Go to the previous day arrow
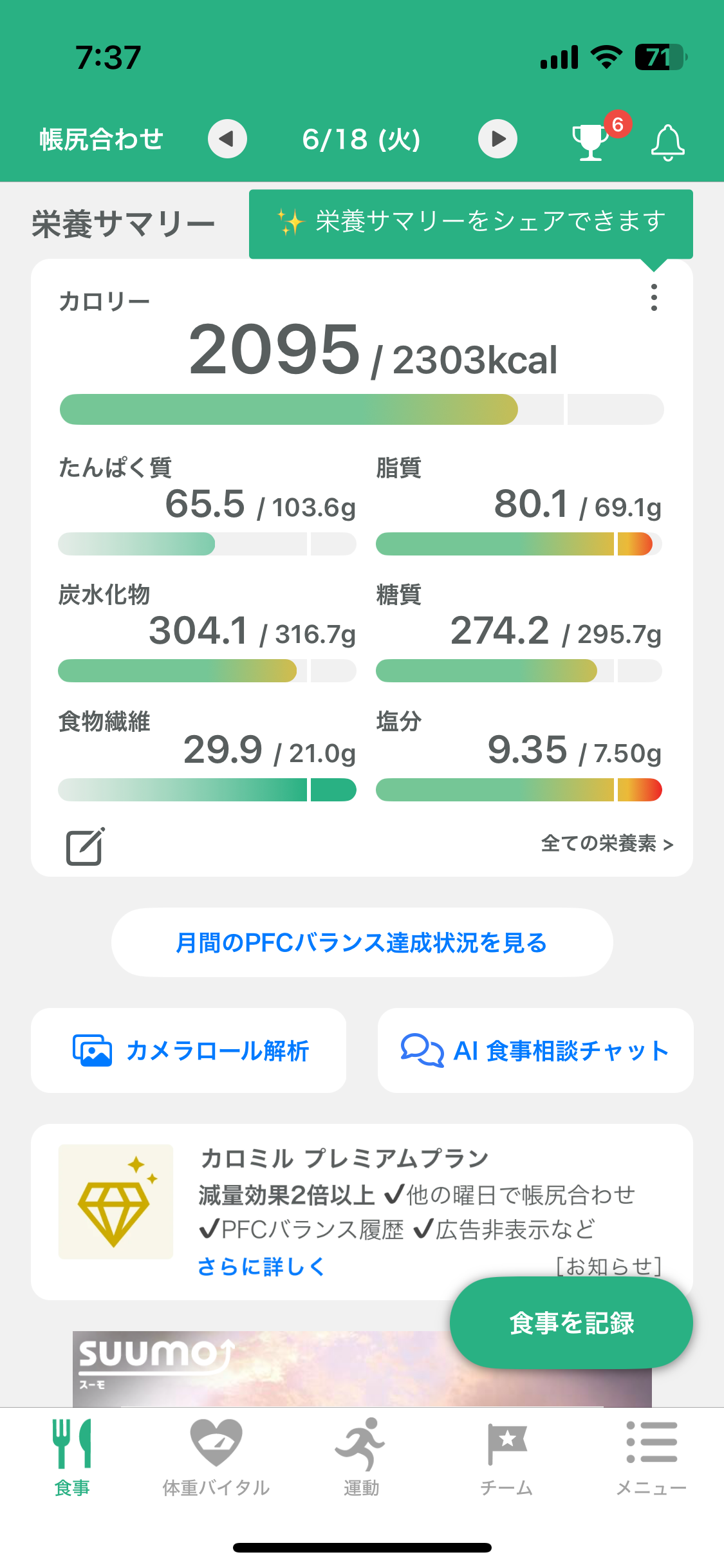The height and width of the screenshot is (1568, 724). tap(227, 139)
